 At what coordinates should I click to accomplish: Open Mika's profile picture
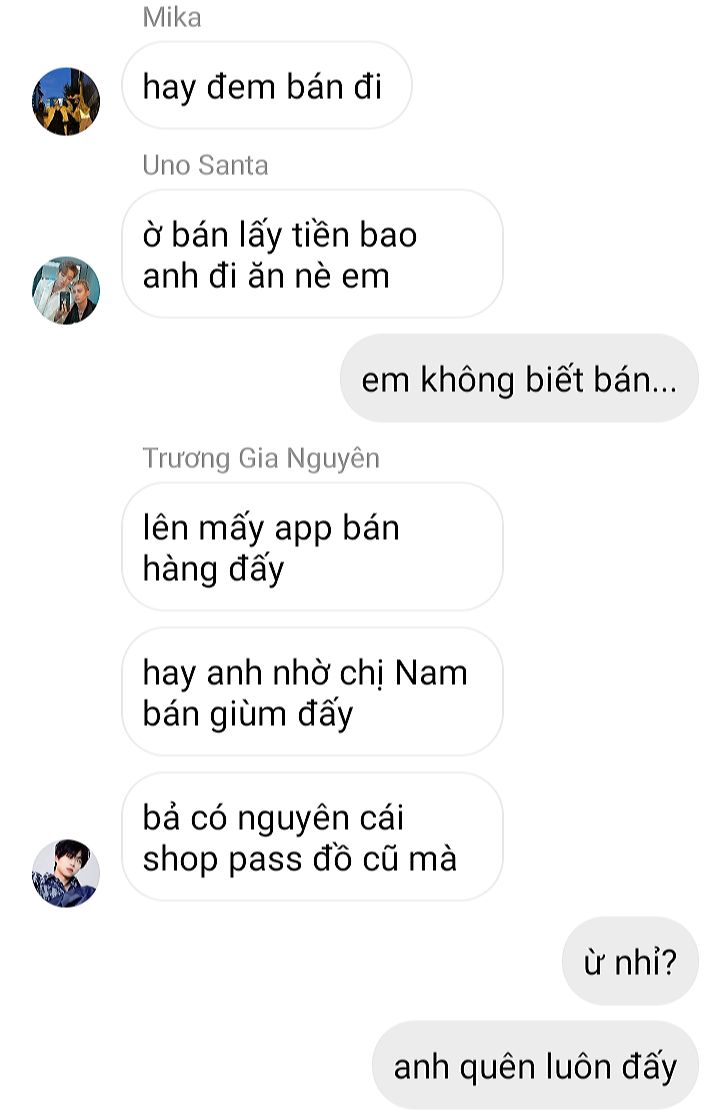[x=66, y=101]
